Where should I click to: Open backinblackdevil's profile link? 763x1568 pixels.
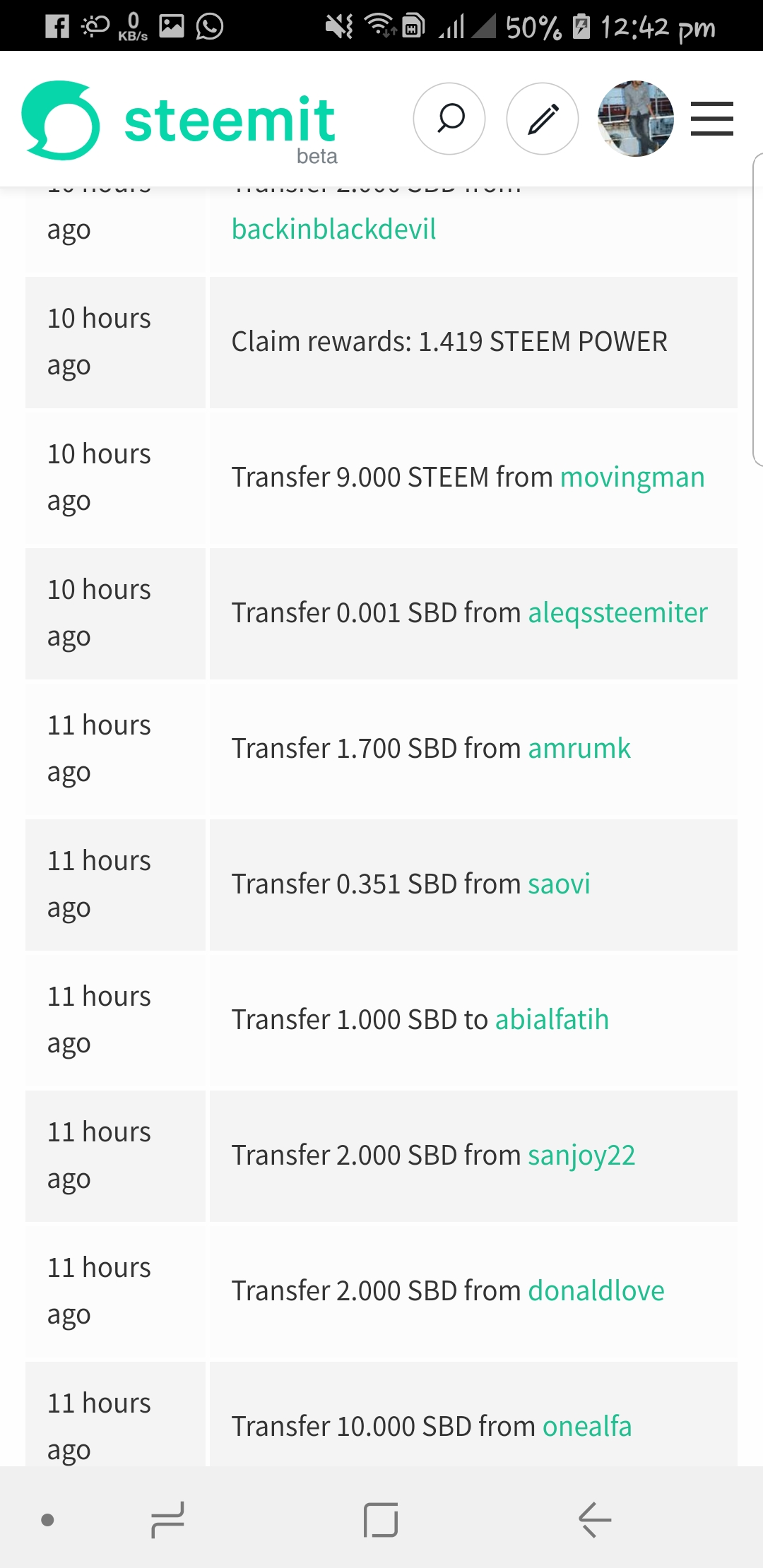point(333,230)
